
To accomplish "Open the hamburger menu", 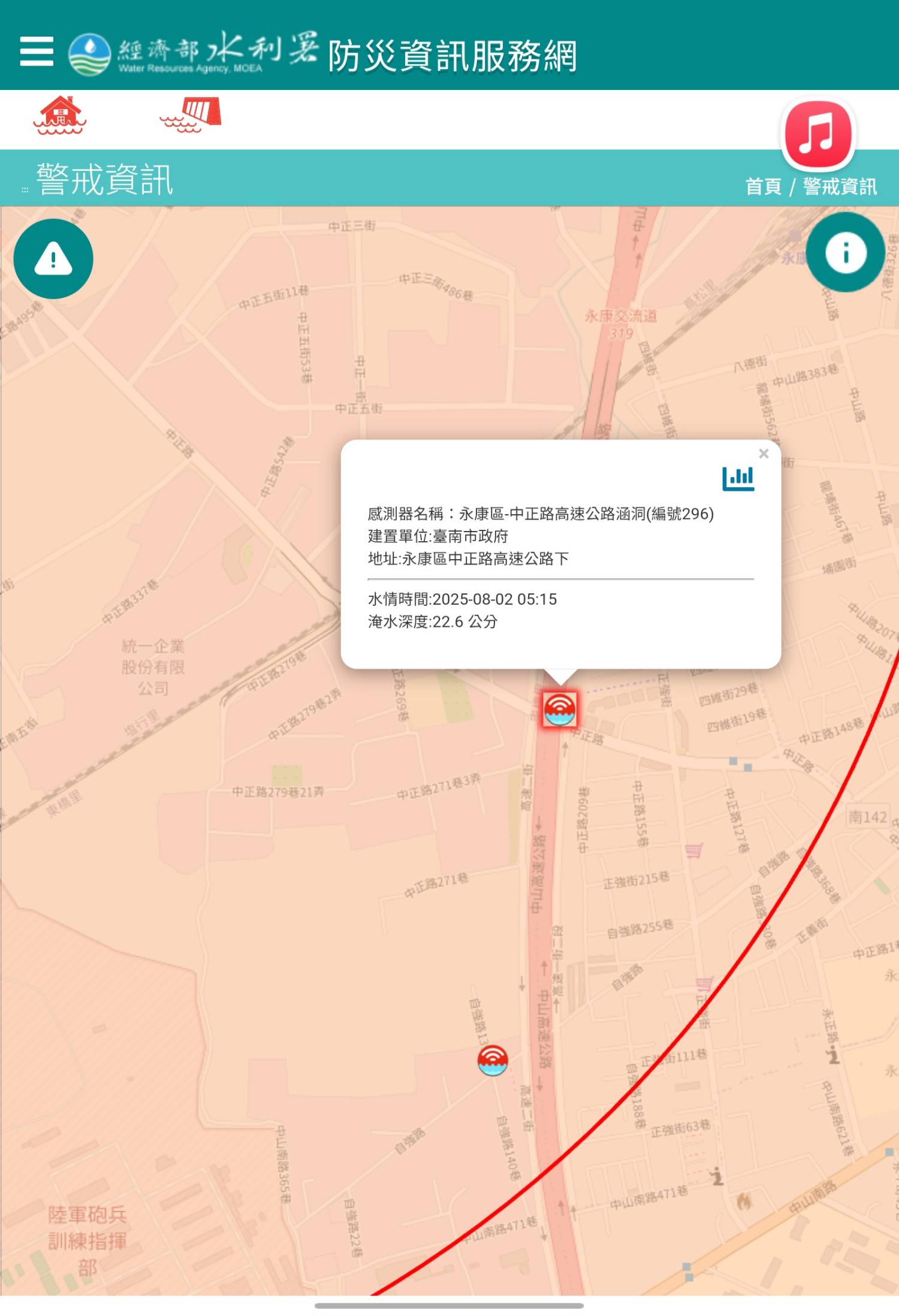I will 37,51.
